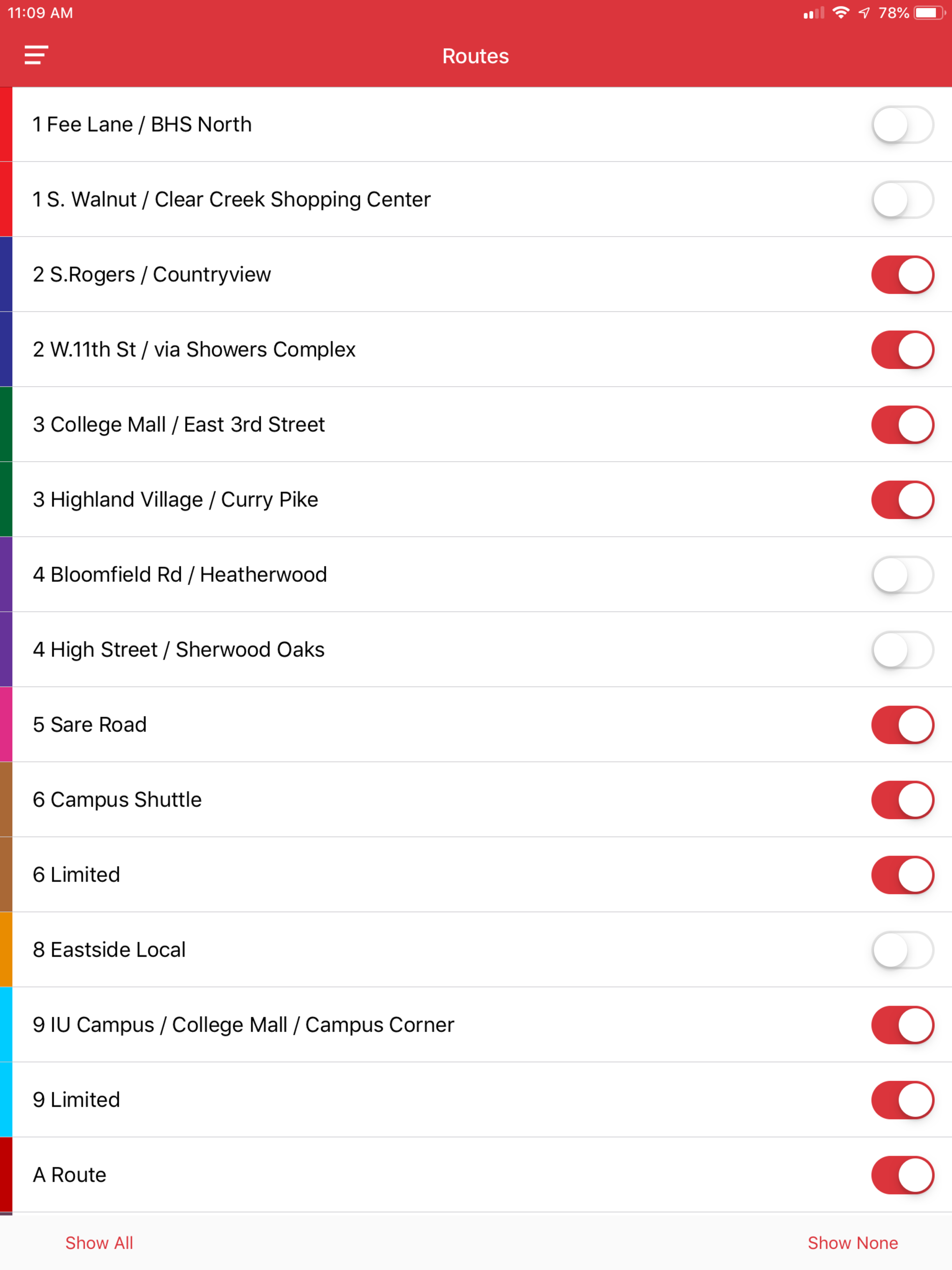Disable the 6 Campus Shuttle route

point(903,800)
